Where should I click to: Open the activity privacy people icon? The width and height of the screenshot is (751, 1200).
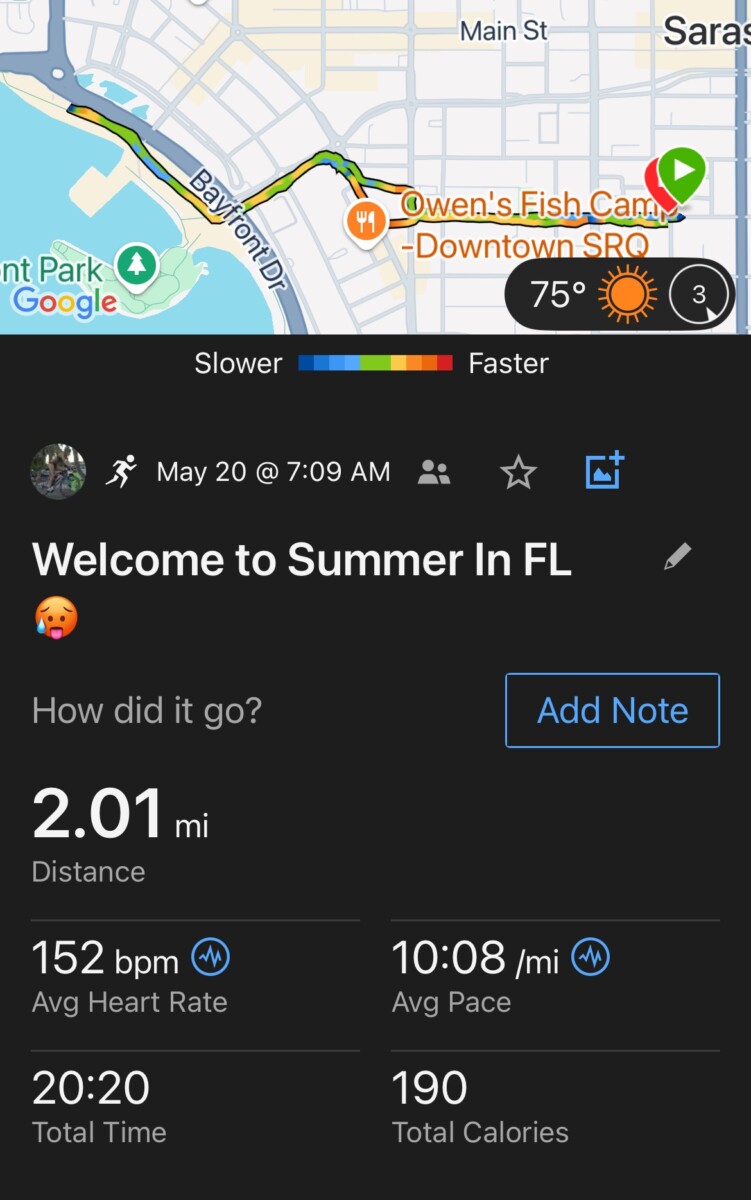click(x=434, y=472)
